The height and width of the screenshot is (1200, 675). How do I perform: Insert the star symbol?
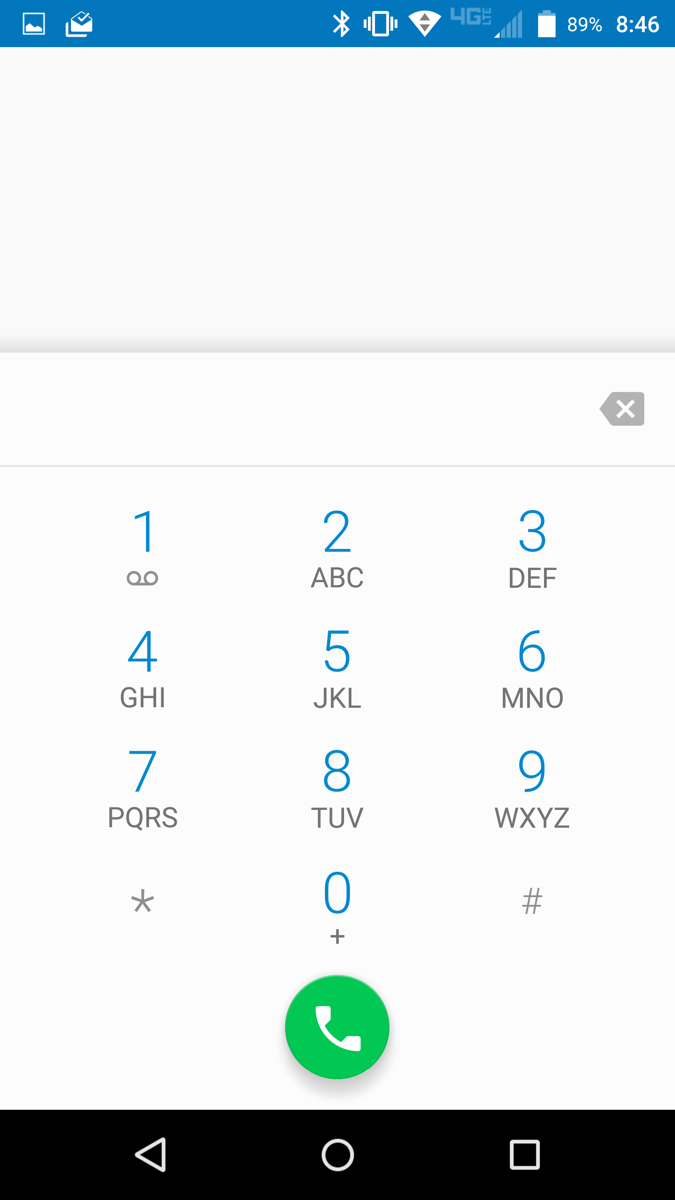click(143, 903)
